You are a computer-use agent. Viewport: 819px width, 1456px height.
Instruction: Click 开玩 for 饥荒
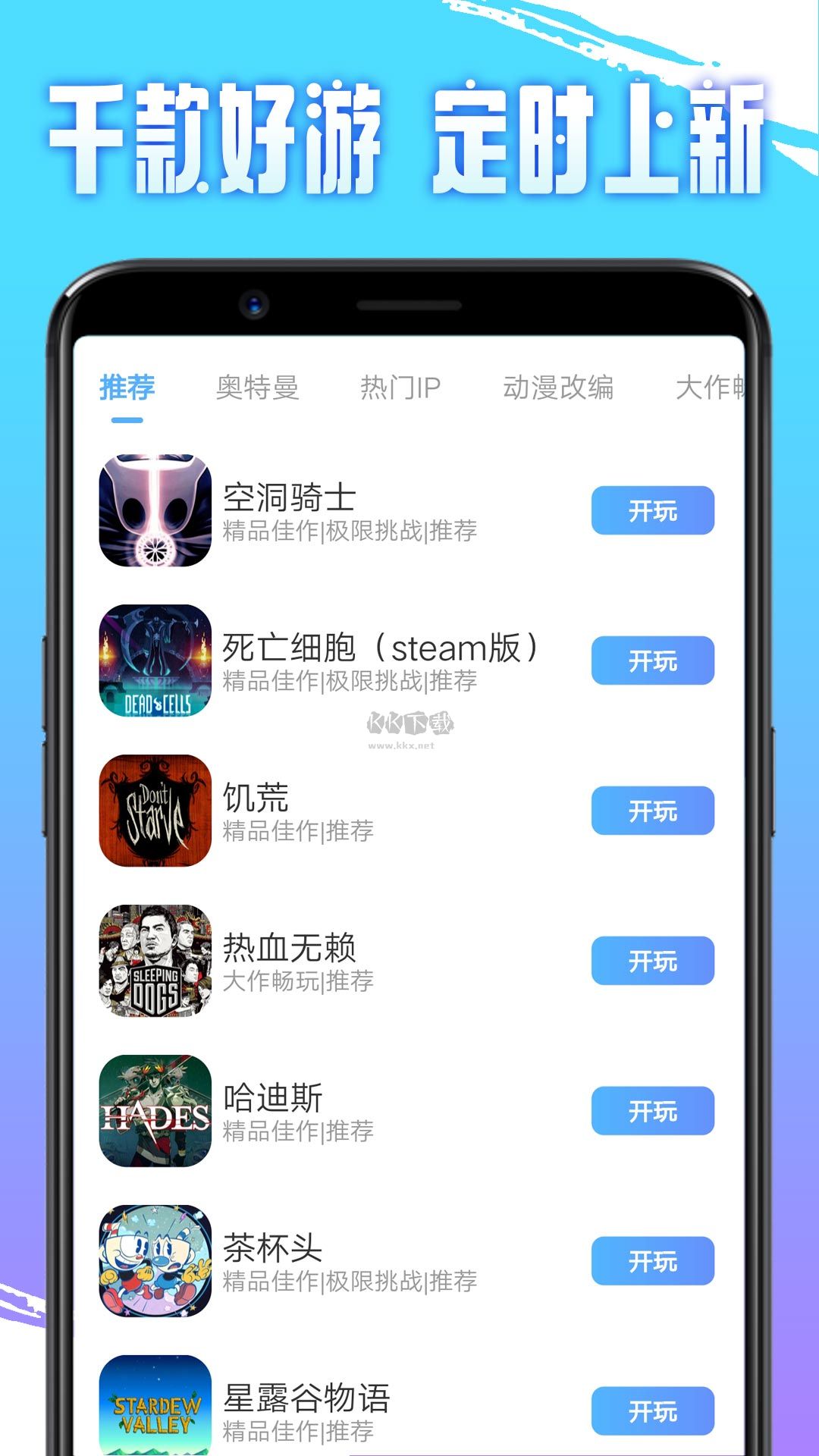tap(654, 810)
